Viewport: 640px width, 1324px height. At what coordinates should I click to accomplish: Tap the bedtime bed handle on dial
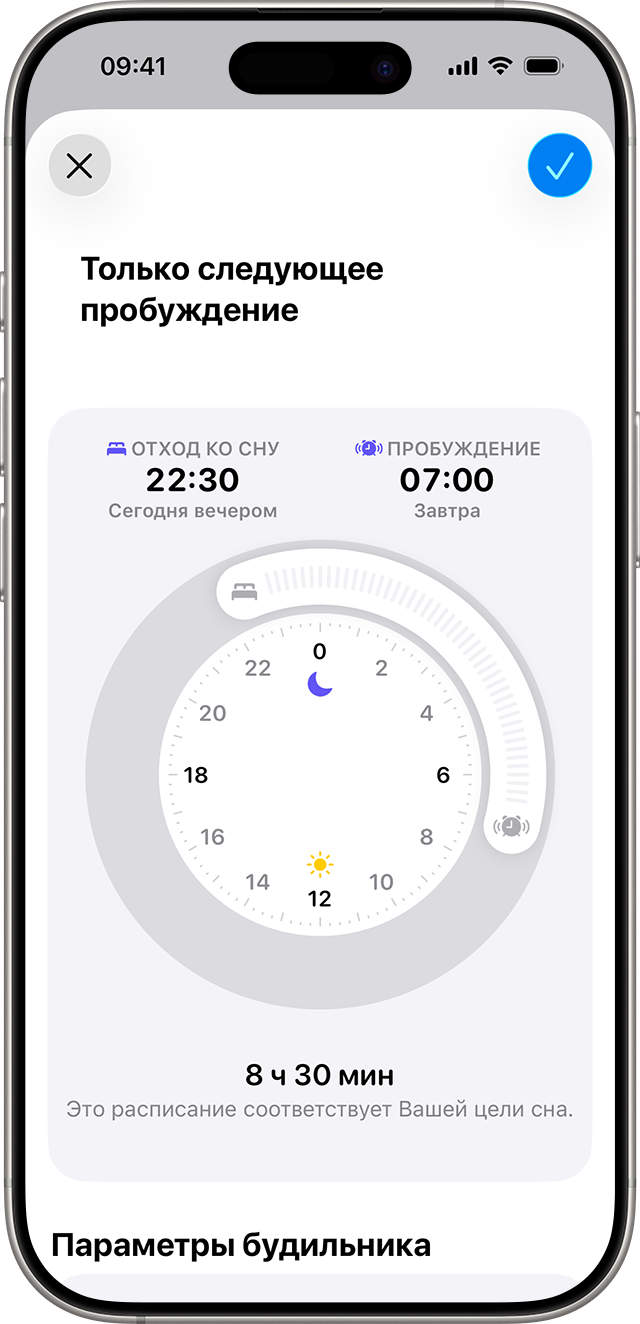pyautogui.click(x=244, y=592)
